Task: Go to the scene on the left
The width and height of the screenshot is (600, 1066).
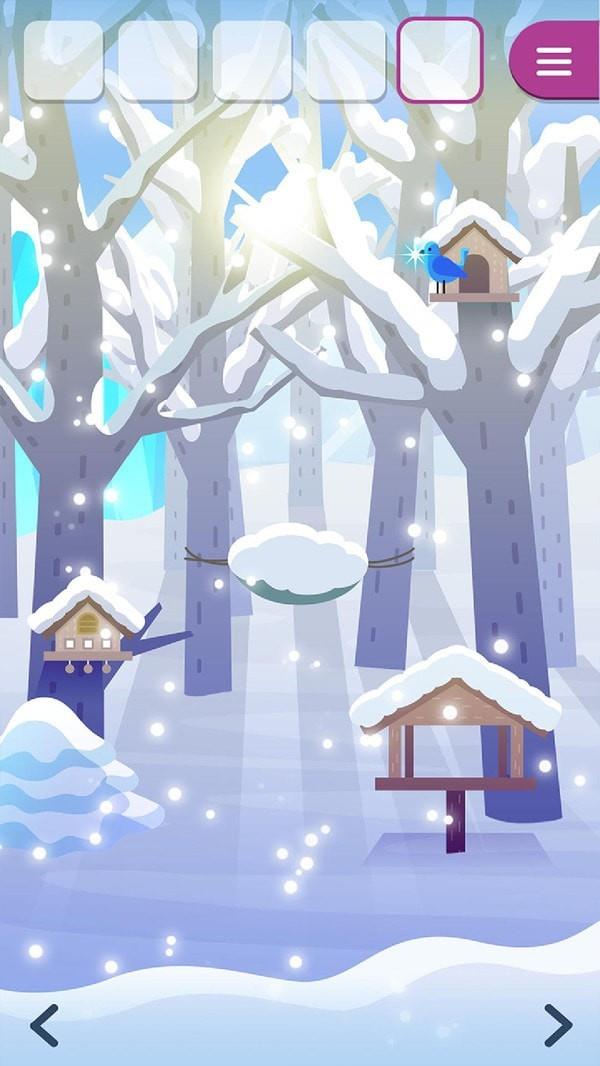Action: (44, 1025)
